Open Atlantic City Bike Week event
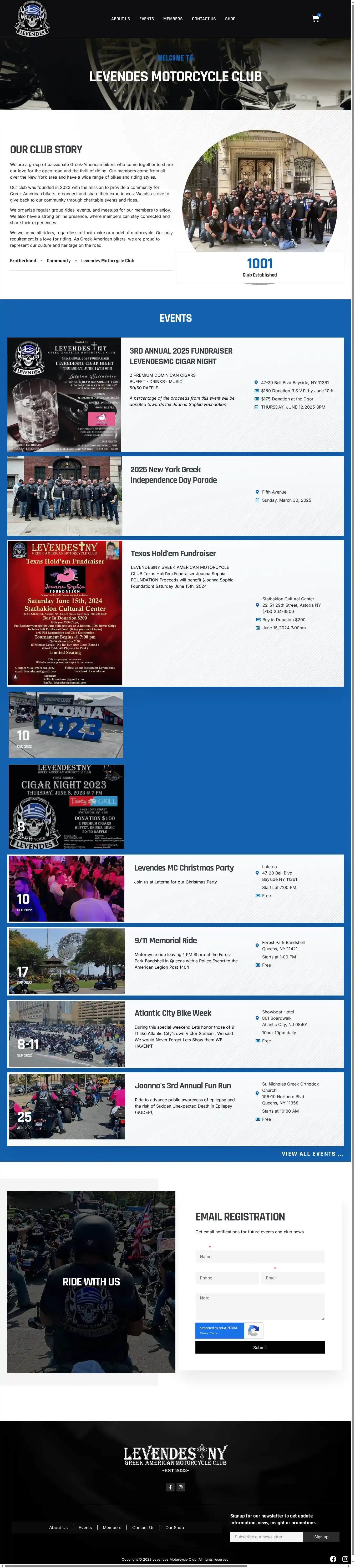355x1568 pixels. (173, 1013)
